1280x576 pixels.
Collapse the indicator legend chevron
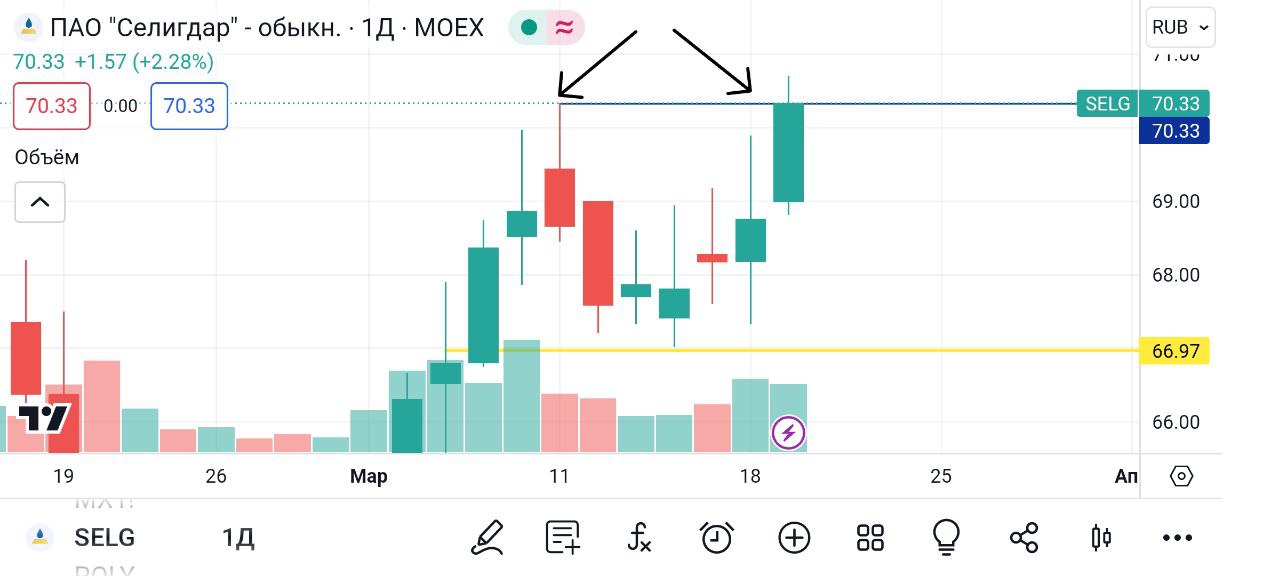pyautogui.click(x=40, y=202)
